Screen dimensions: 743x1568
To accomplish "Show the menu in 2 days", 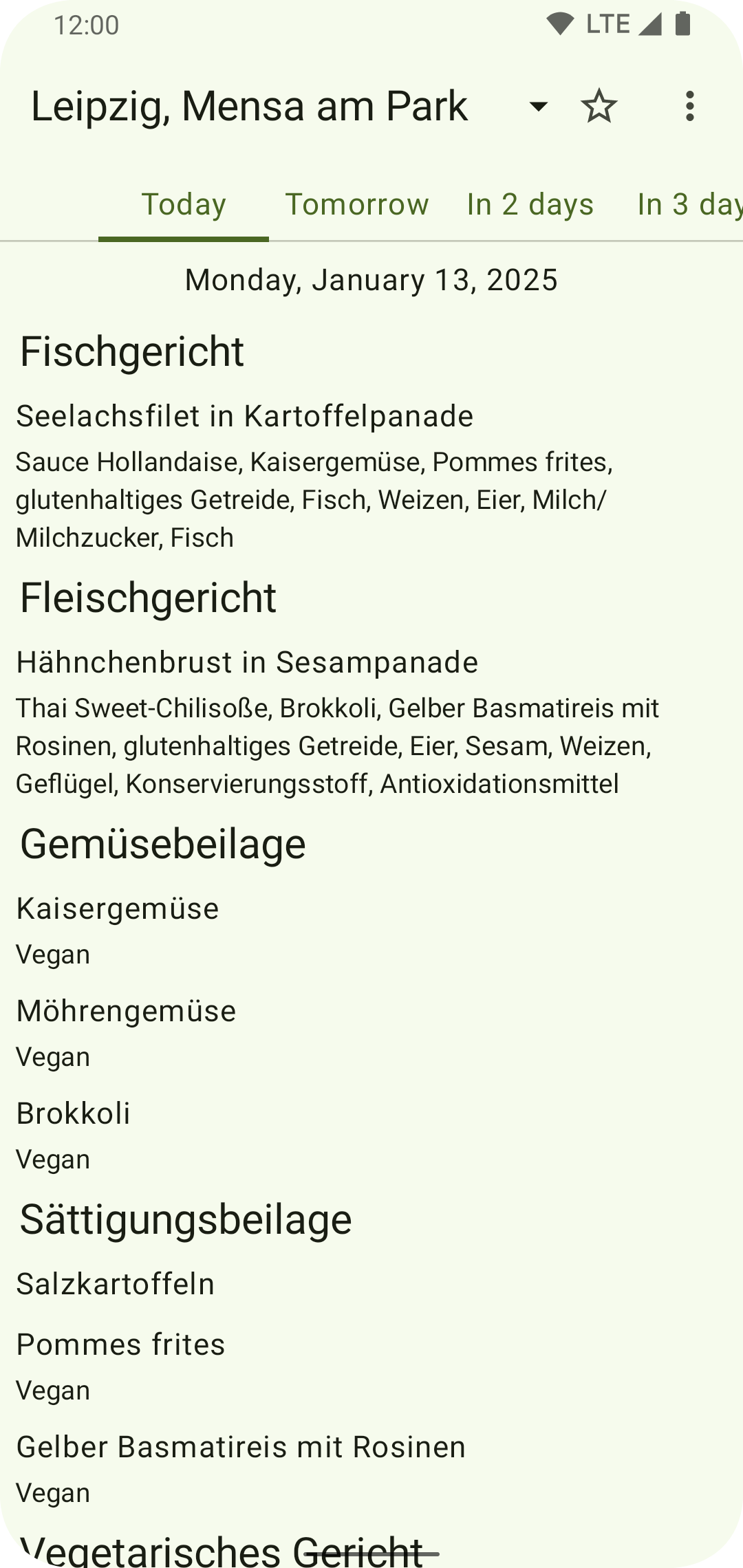I will coord(530,205).
